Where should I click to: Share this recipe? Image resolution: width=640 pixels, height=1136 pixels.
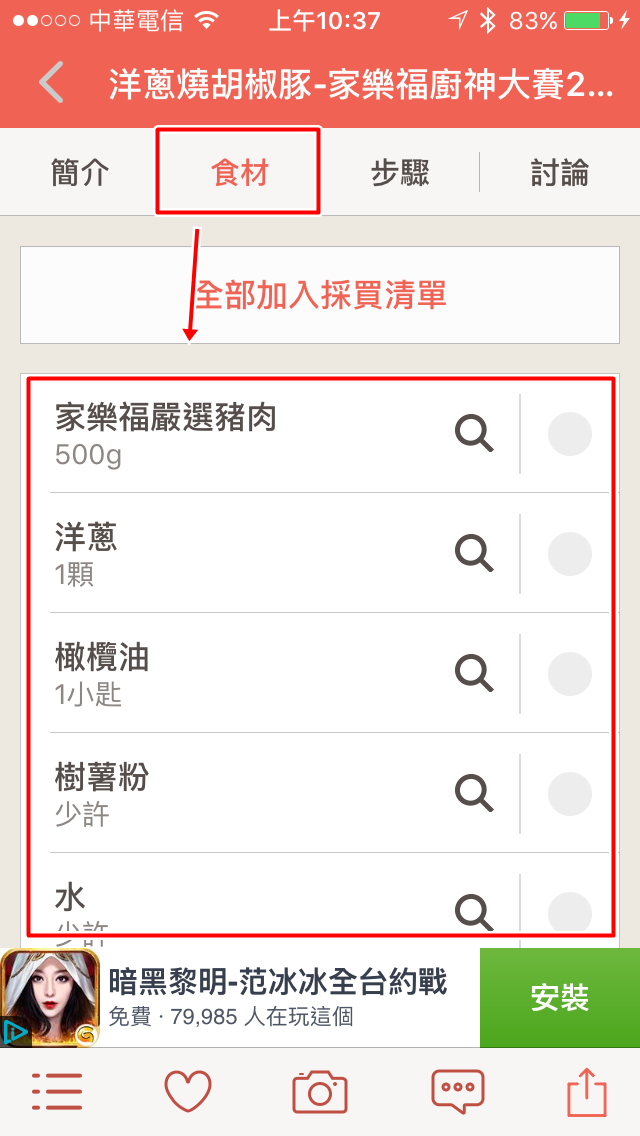pos(587,1092)
